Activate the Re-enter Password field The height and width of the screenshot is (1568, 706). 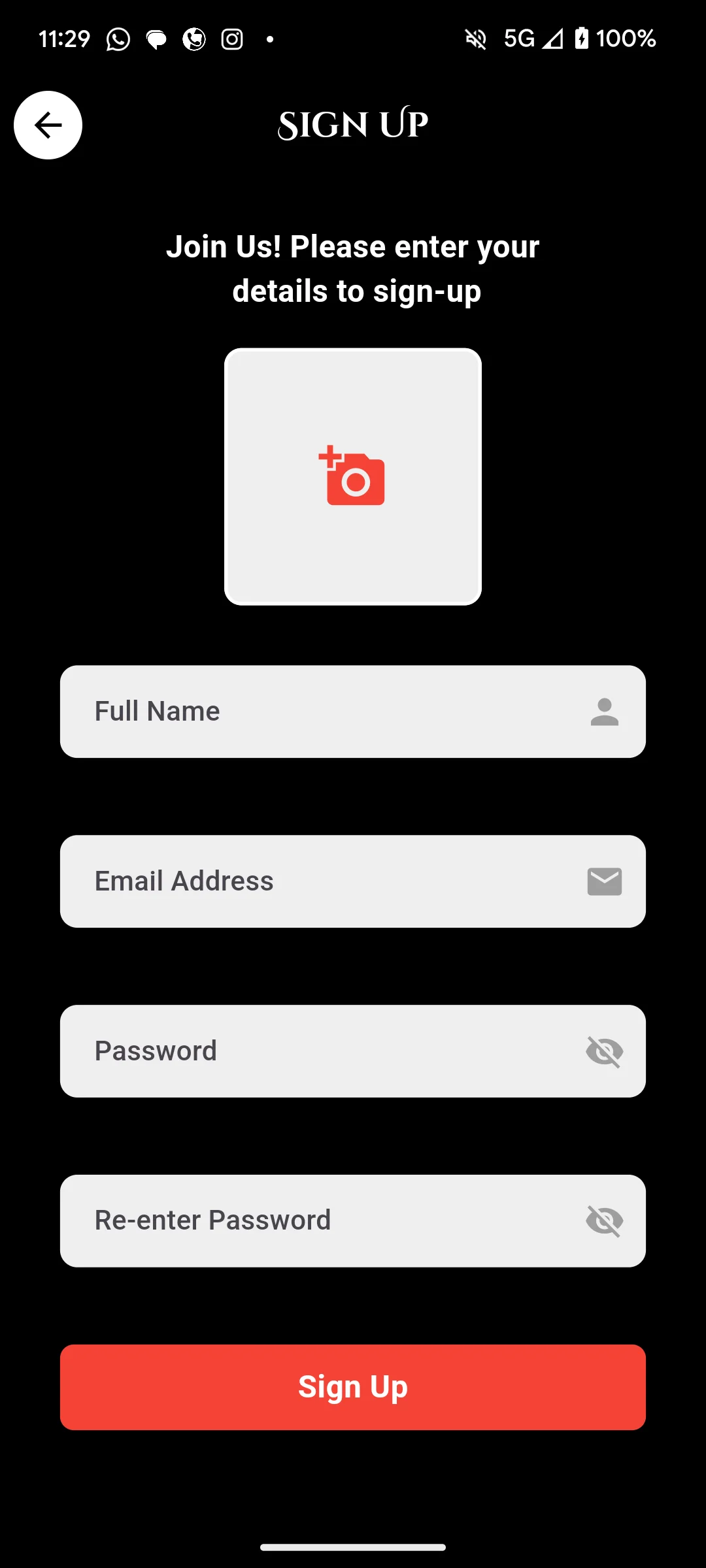pyautogui.click(x=320, y=1221)
